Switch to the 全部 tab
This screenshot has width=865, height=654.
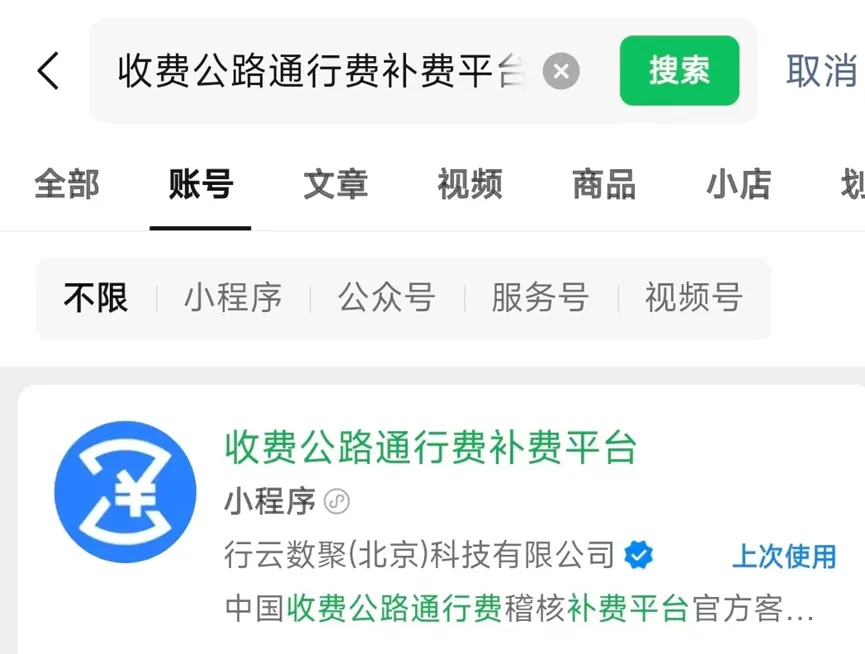pyautogui.click(x=67, y=185)
